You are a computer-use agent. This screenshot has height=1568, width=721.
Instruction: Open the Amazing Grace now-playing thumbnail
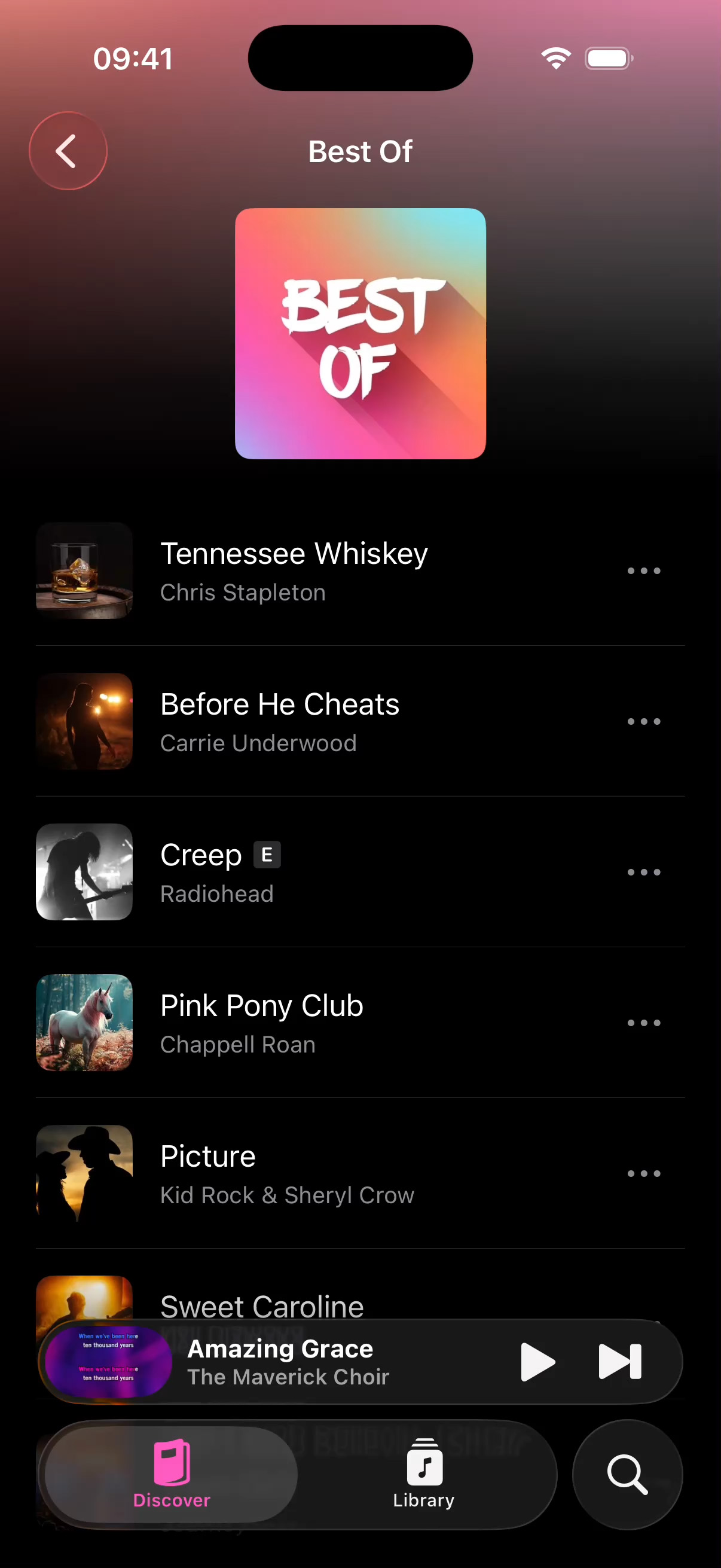[x=108, y=1362]
